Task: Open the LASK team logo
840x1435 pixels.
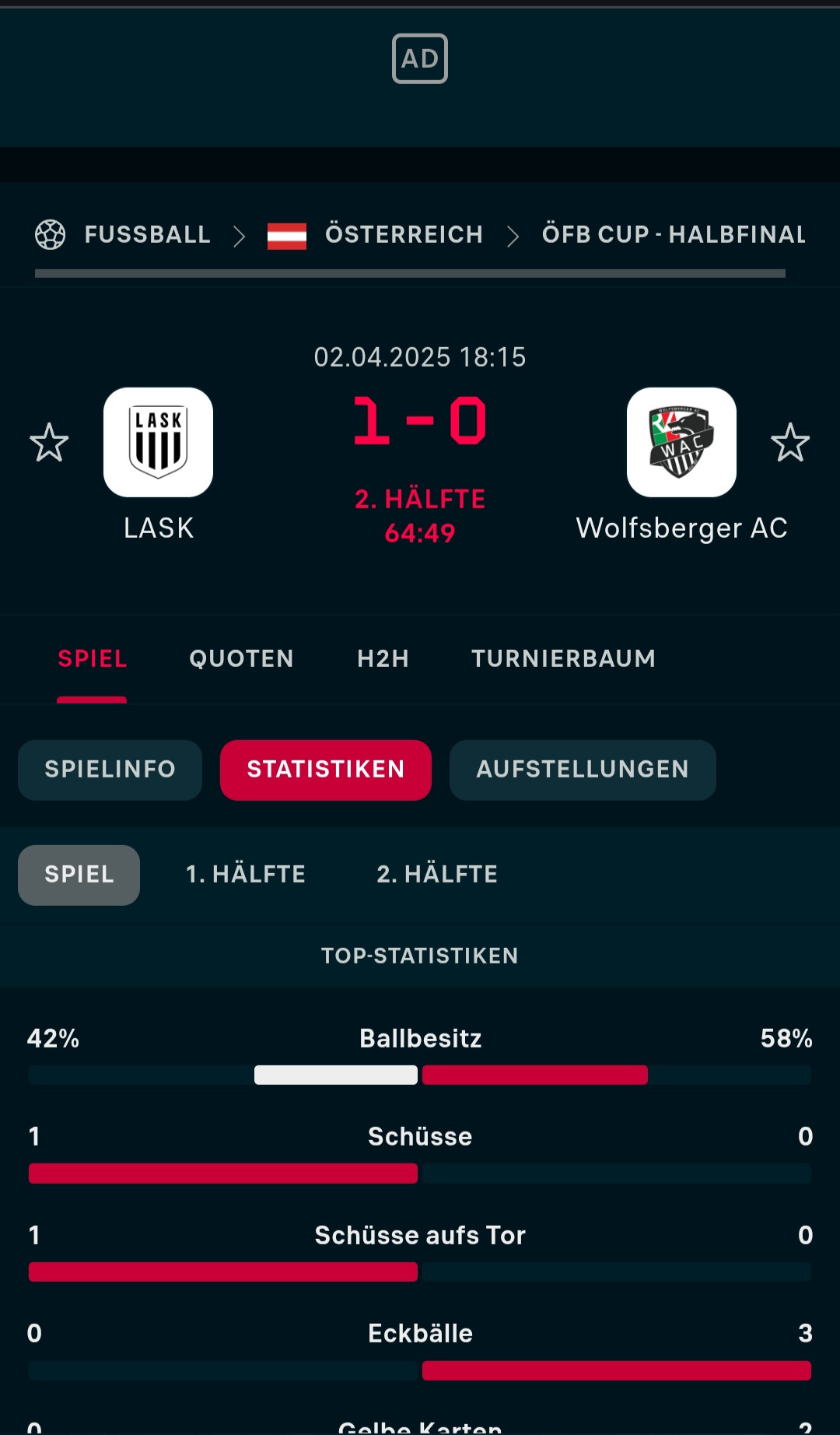Action: (x=158, y=442)
